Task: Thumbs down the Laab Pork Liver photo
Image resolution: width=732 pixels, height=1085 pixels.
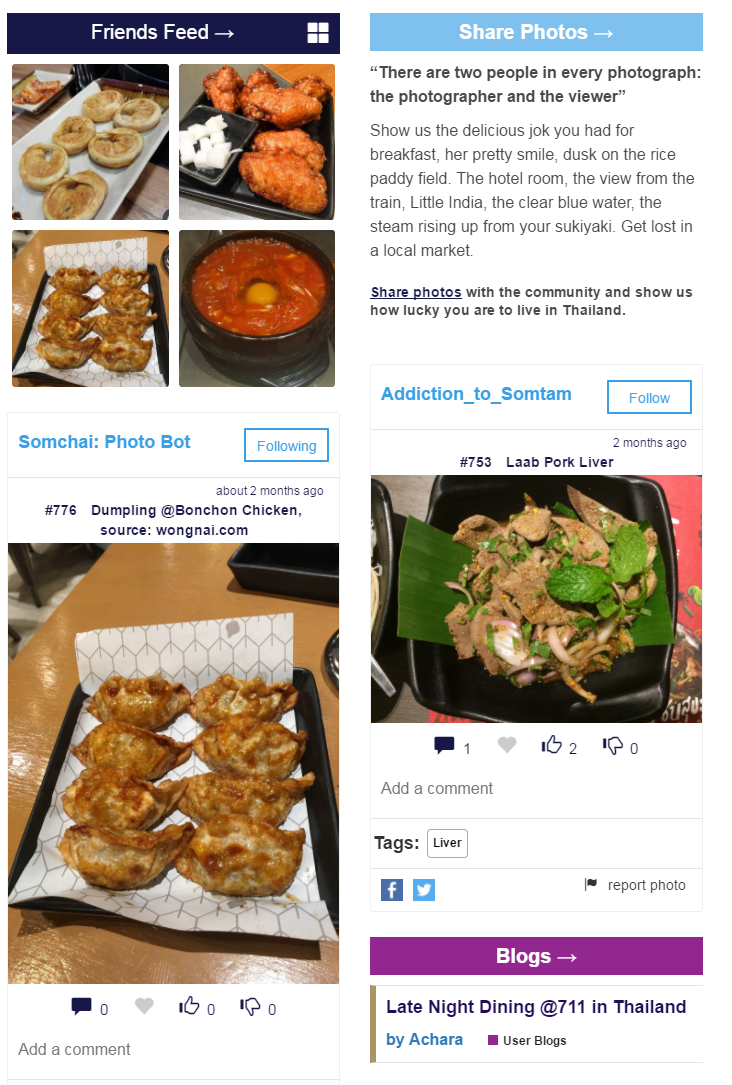Action: 613,745
